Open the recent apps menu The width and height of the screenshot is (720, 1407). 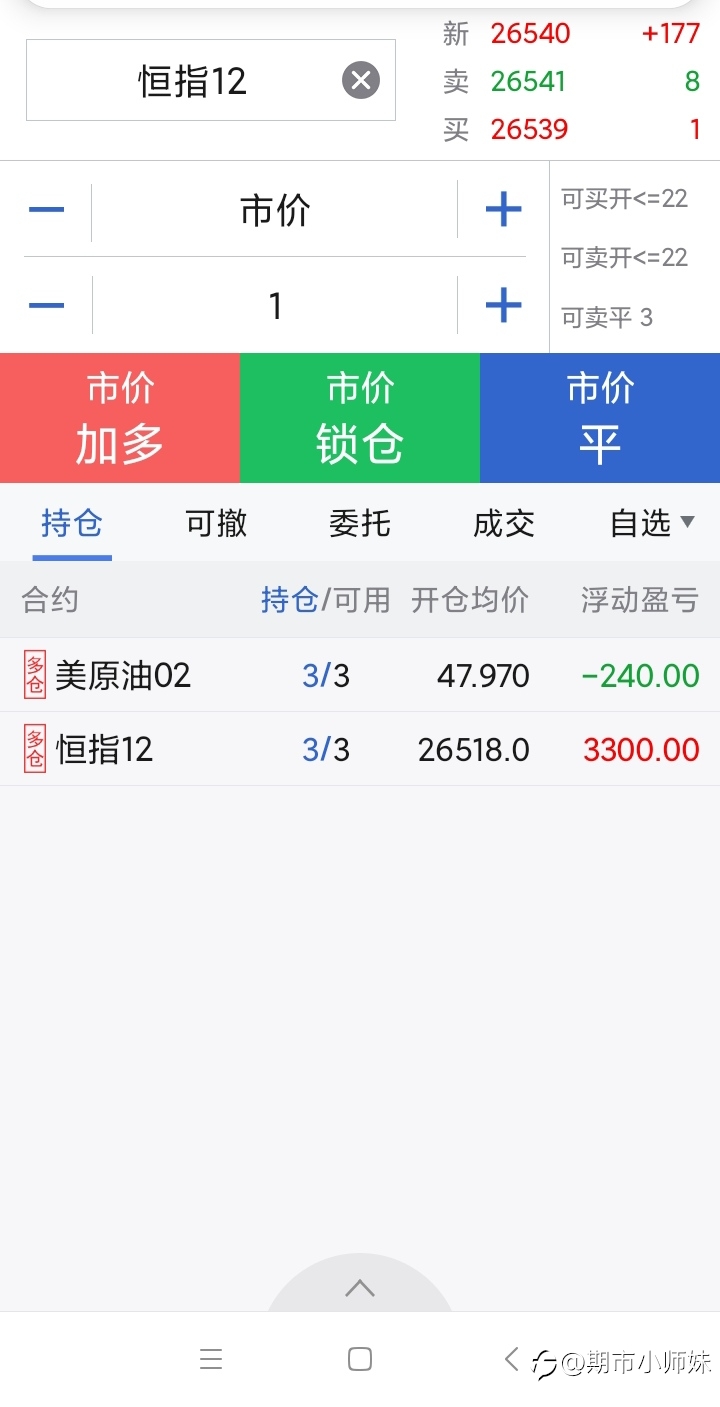click(x=211, y=1359)
